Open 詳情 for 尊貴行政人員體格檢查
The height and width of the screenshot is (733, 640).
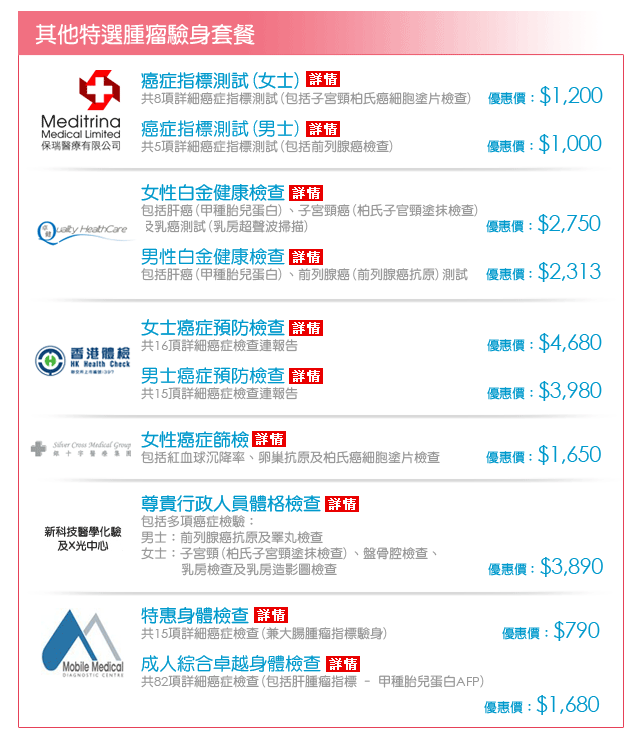click(342, 503)
